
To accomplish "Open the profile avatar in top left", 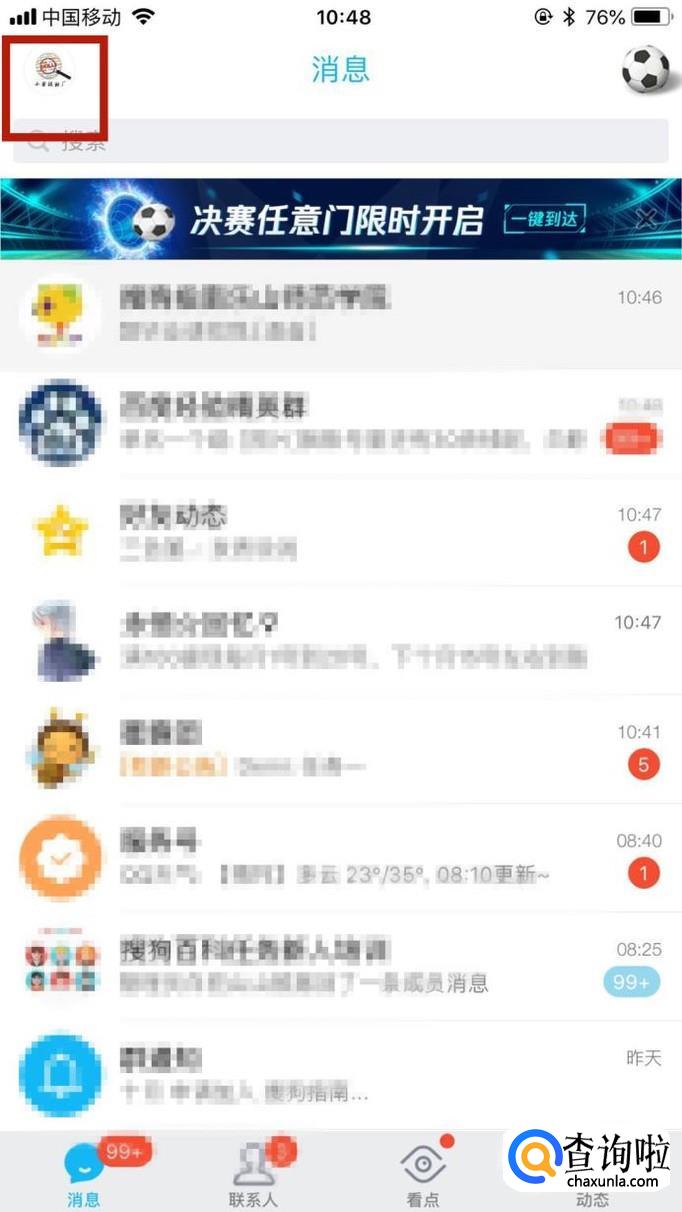I will click(50, 69).
